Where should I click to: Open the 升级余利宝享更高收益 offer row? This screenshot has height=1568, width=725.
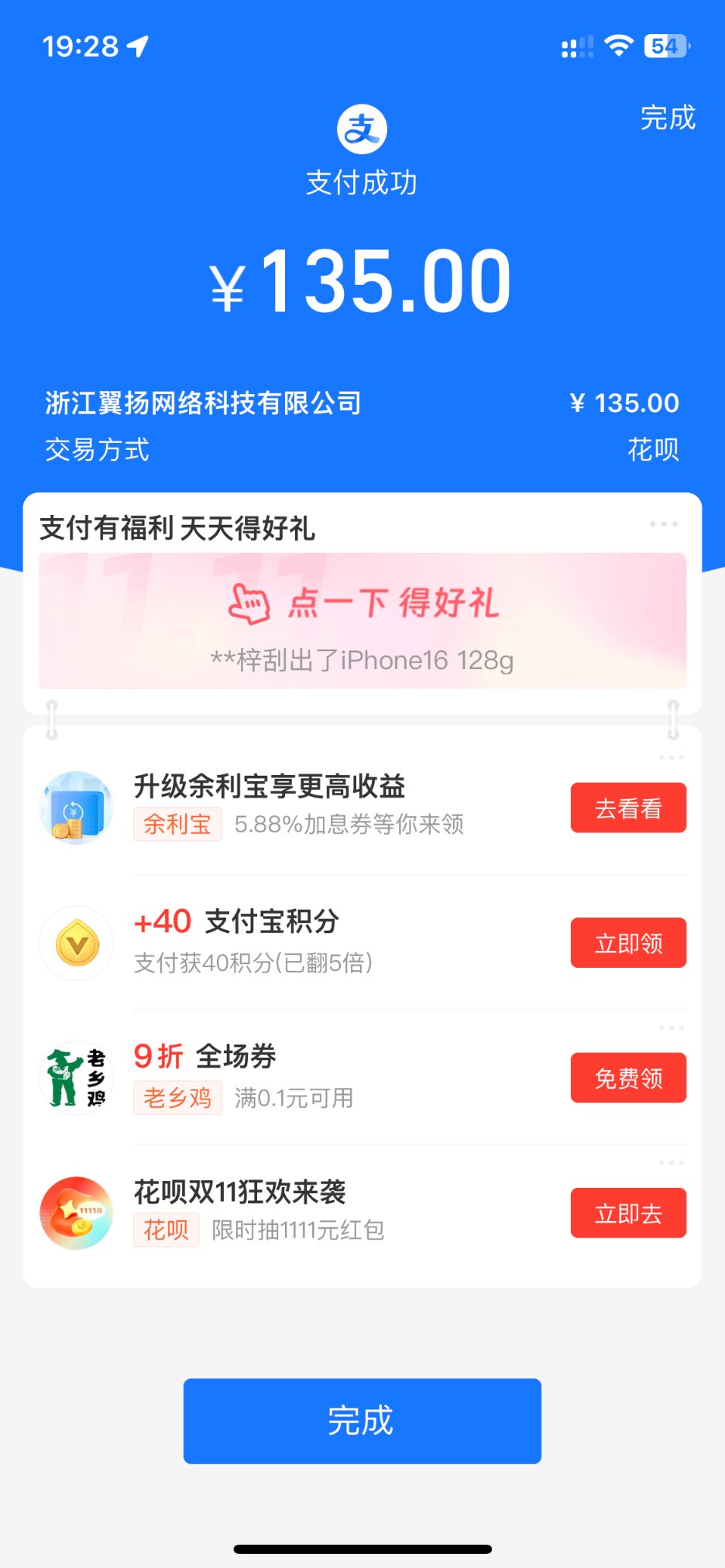coord(310,805)
